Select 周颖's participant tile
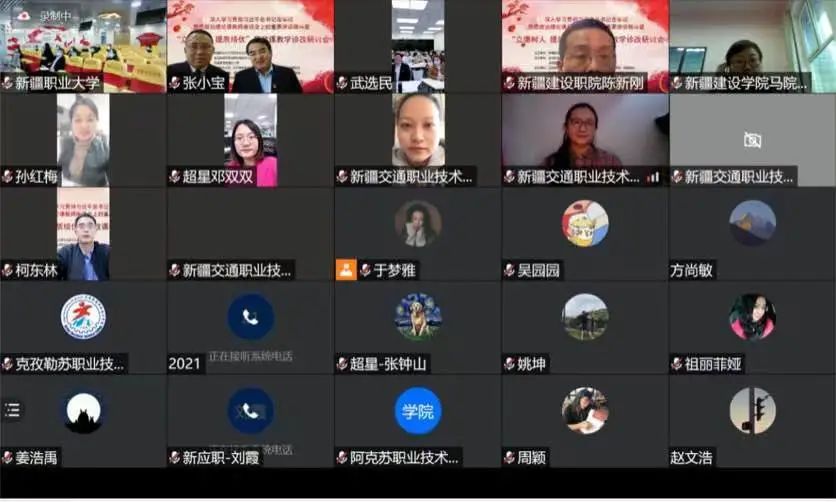This screenshot has width=836, height=502. pos(585,412)
